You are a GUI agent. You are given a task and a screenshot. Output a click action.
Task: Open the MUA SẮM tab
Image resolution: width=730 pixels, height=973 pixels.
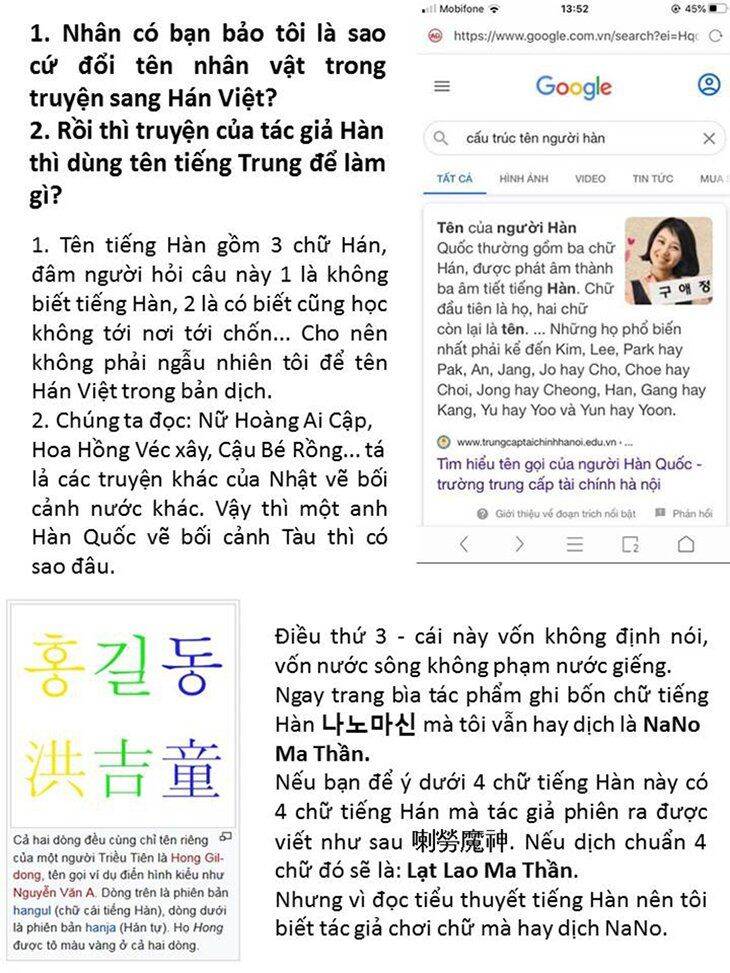[x=716, y=178]
